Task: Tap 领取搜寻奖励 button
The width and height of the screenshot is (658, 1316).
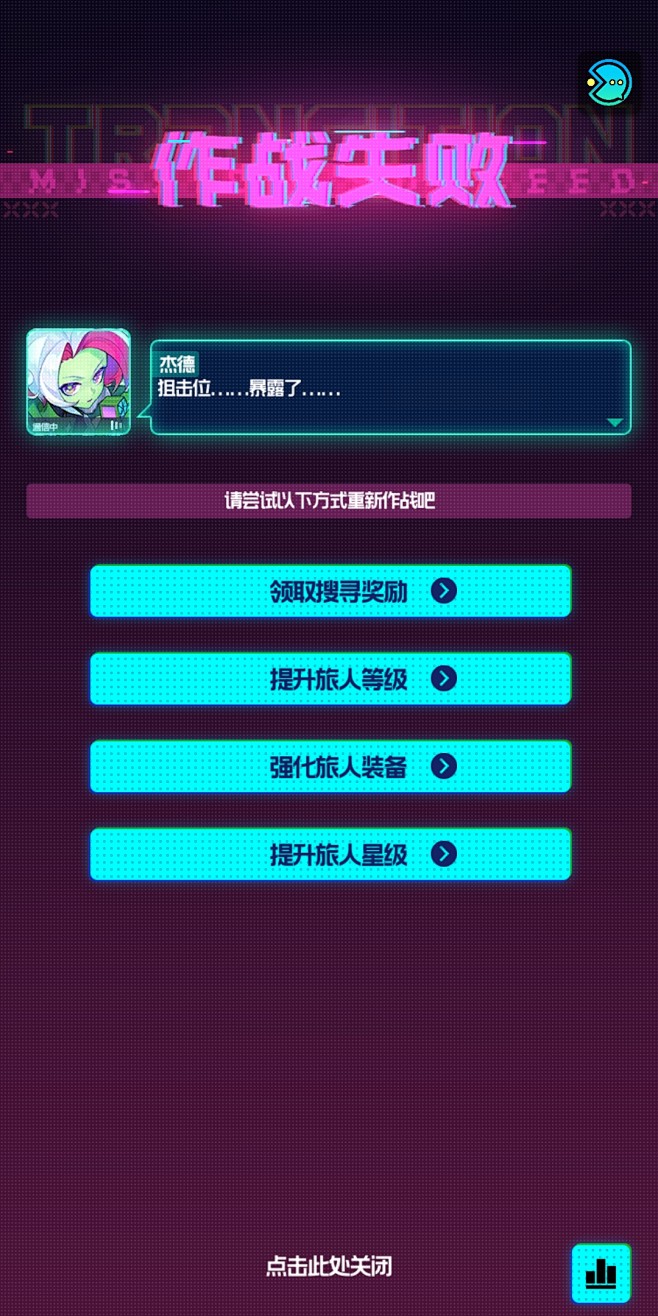Action: [x=330, y=591]
